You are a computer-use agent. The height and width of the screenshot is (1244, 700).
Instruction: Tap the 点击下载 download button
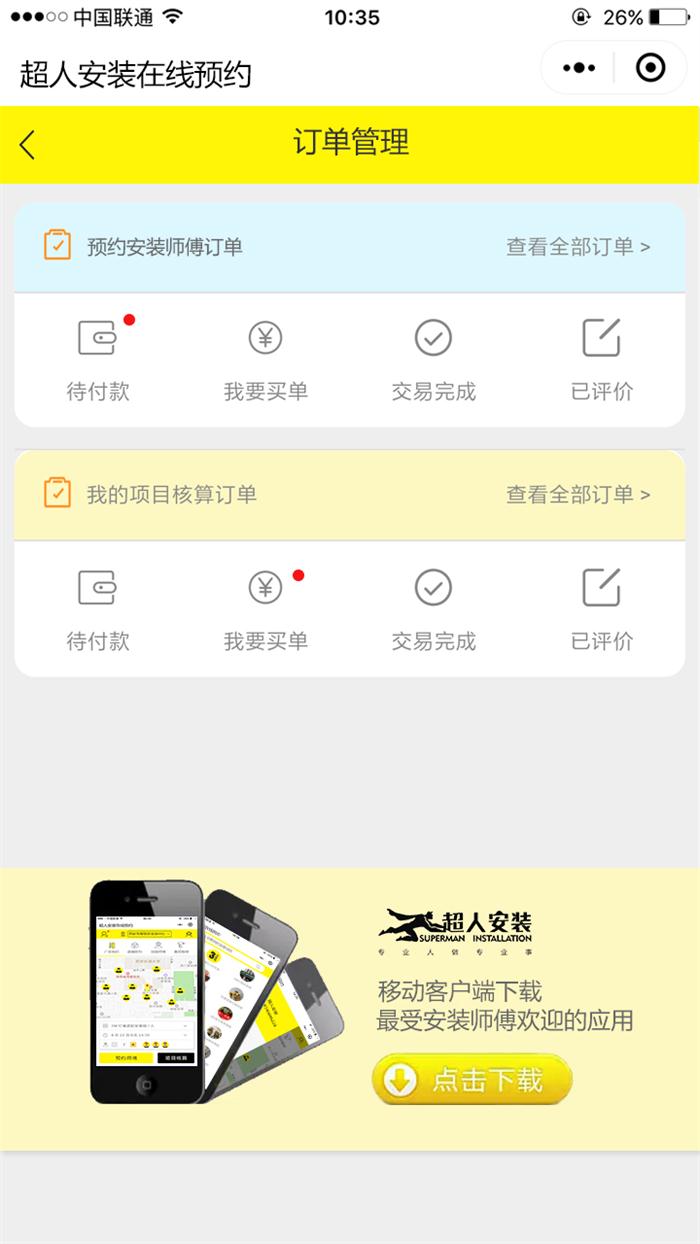tap(472, 1080)
